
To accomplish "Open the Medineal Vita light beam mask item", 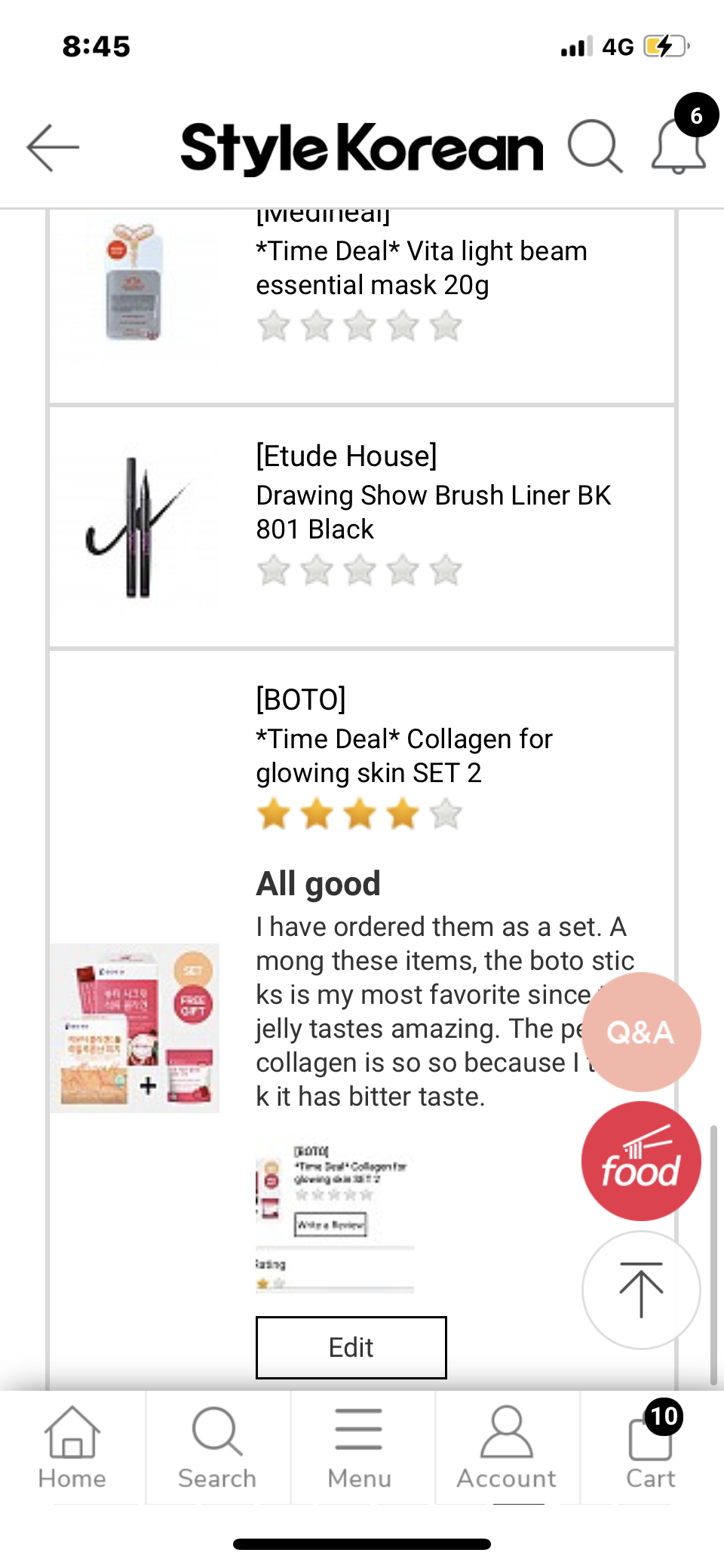I will click(x=362, y=306).
